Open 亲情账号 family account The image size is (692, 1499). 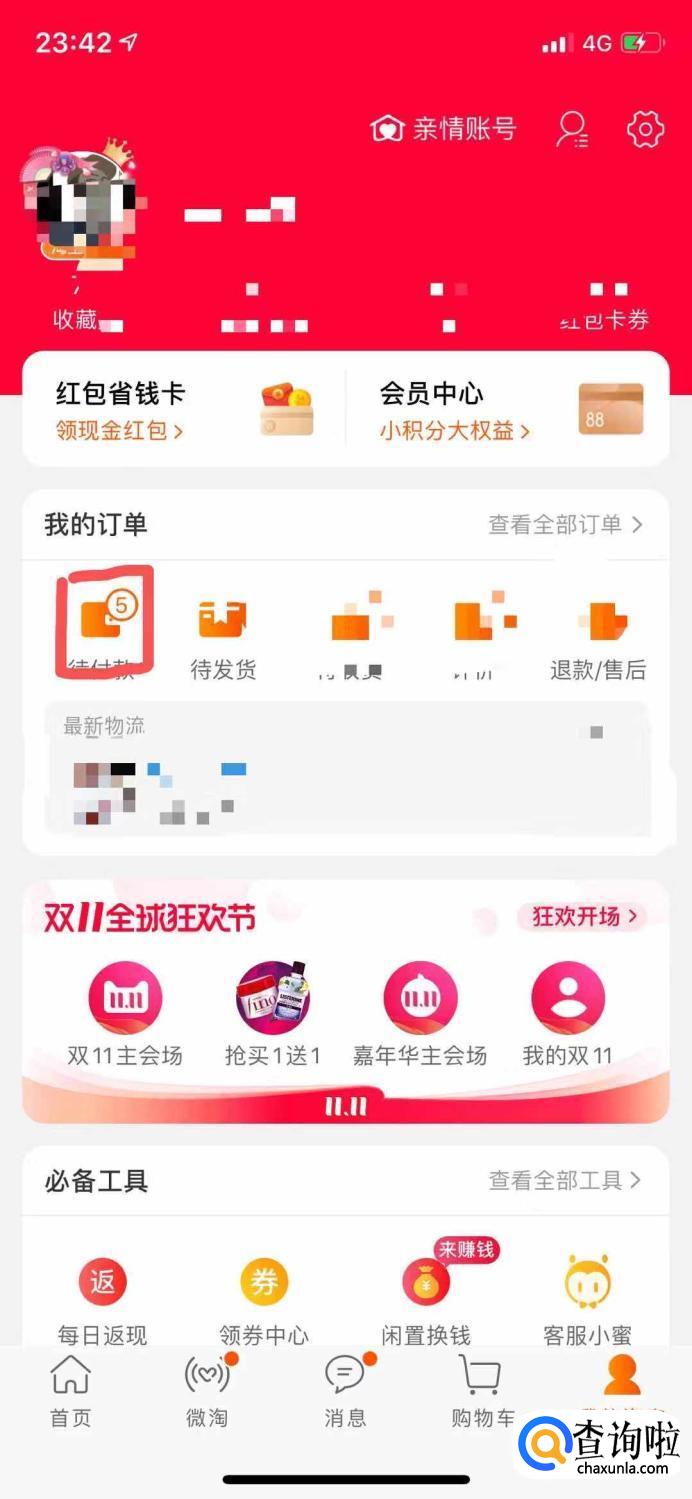coord(444,129)
